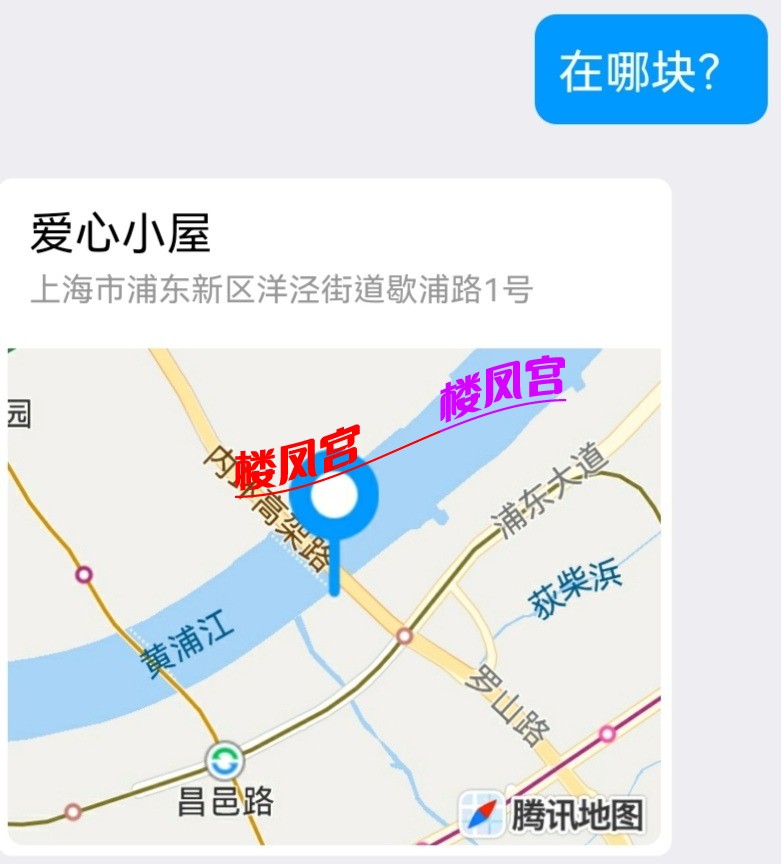Click the 腾讯地图 (Tencent Maps) logo icon
This screenshot has height=864, width=781.
[482, 813]
